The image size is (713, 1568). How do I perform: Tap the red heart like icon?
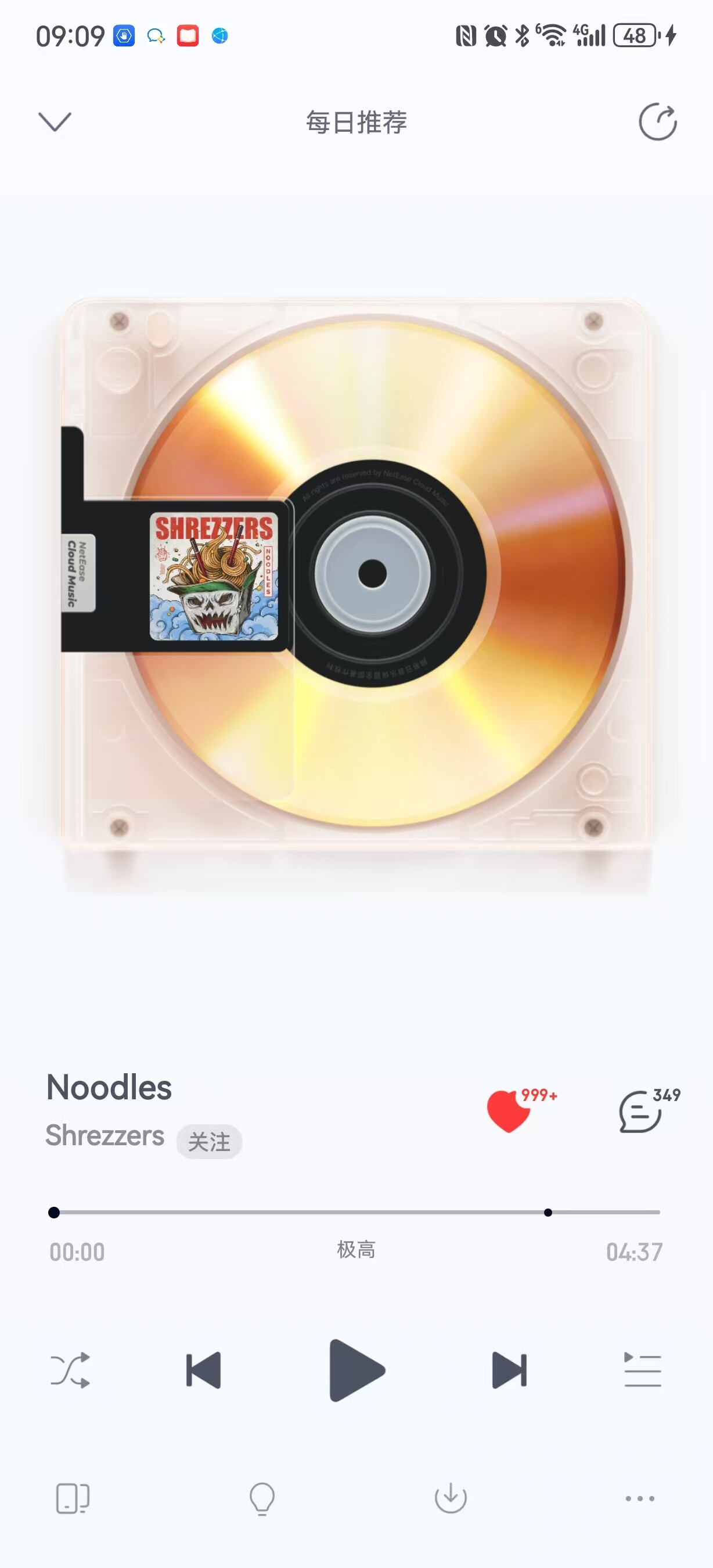tap(509, 1111)
